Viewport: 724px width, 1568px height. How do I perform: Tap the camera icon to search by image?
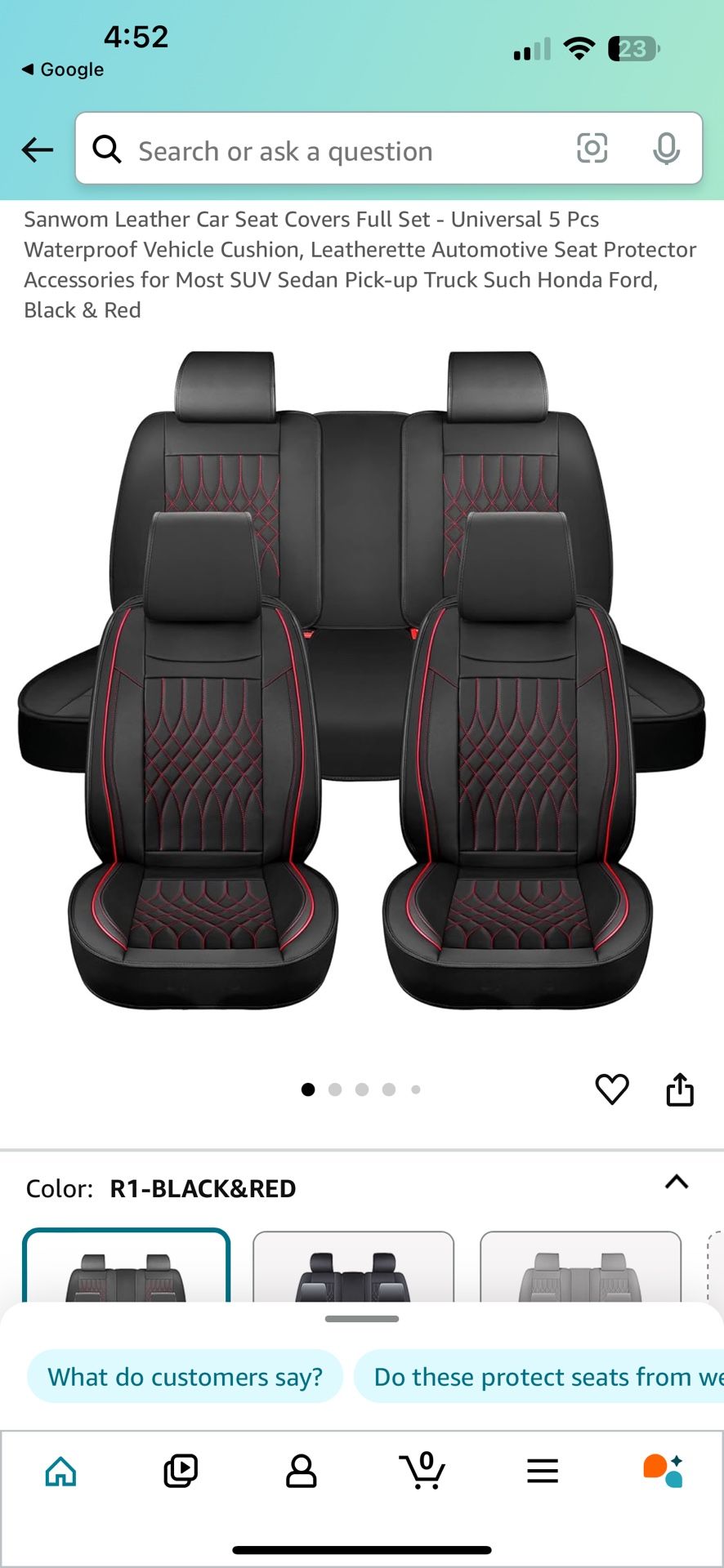pos(593,149)
